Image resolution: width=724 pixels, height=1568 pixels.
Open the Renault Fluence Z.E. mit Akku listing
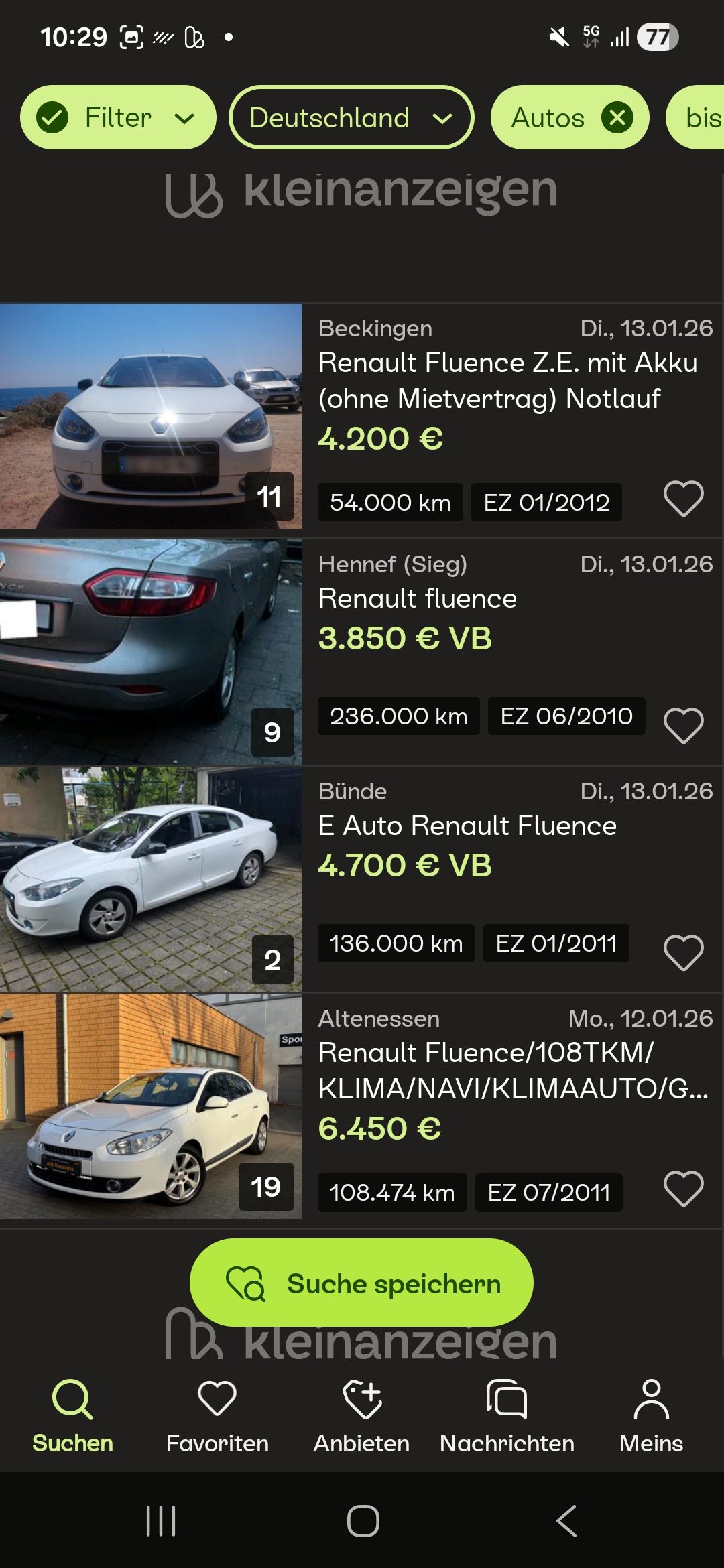507,381
